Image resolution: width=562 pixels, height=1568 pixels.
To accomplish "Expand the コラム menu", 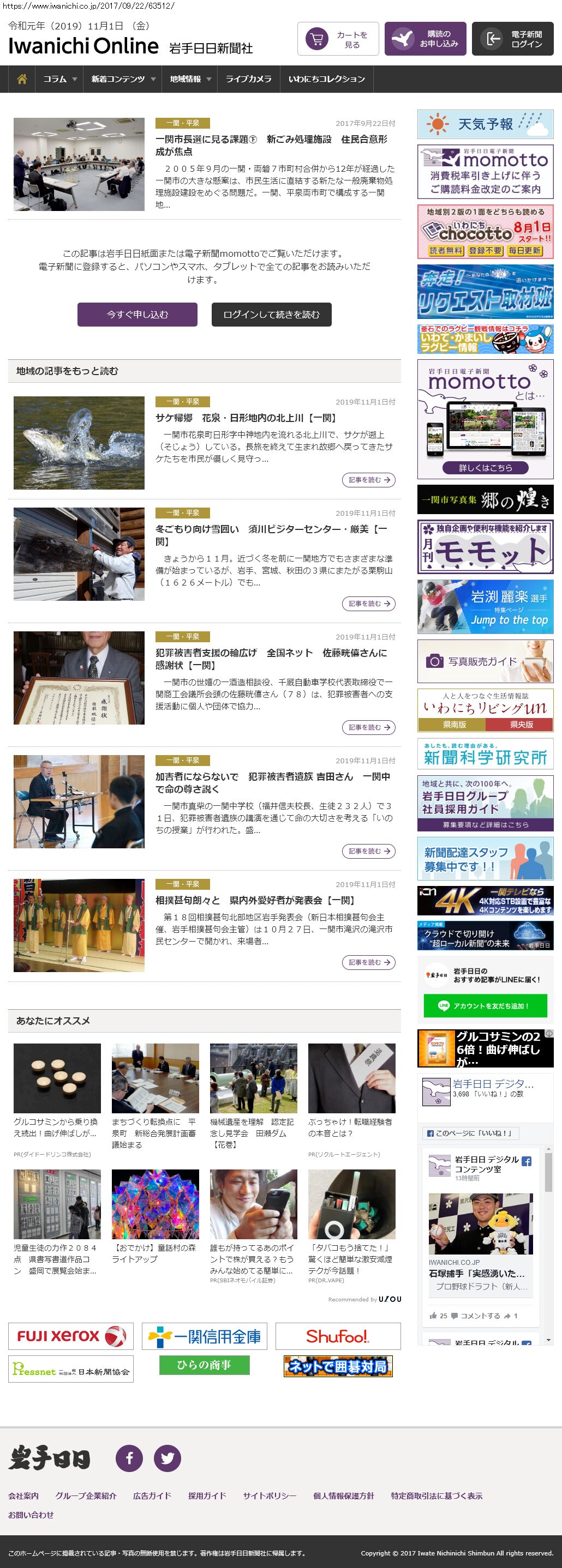I will [x=59, y=79].
